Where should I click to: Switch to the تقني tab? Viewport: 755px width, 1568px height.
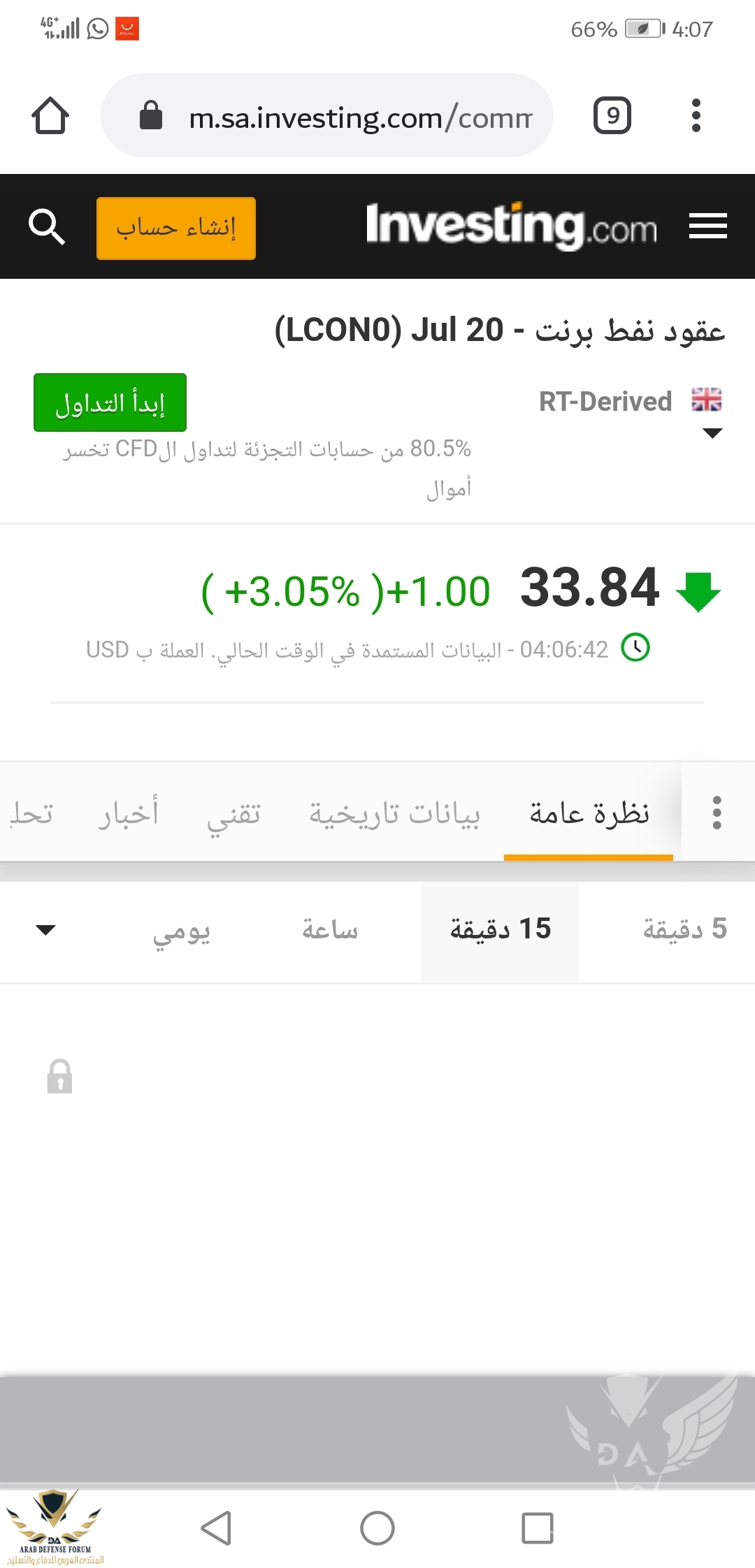[x=234, y=813]
